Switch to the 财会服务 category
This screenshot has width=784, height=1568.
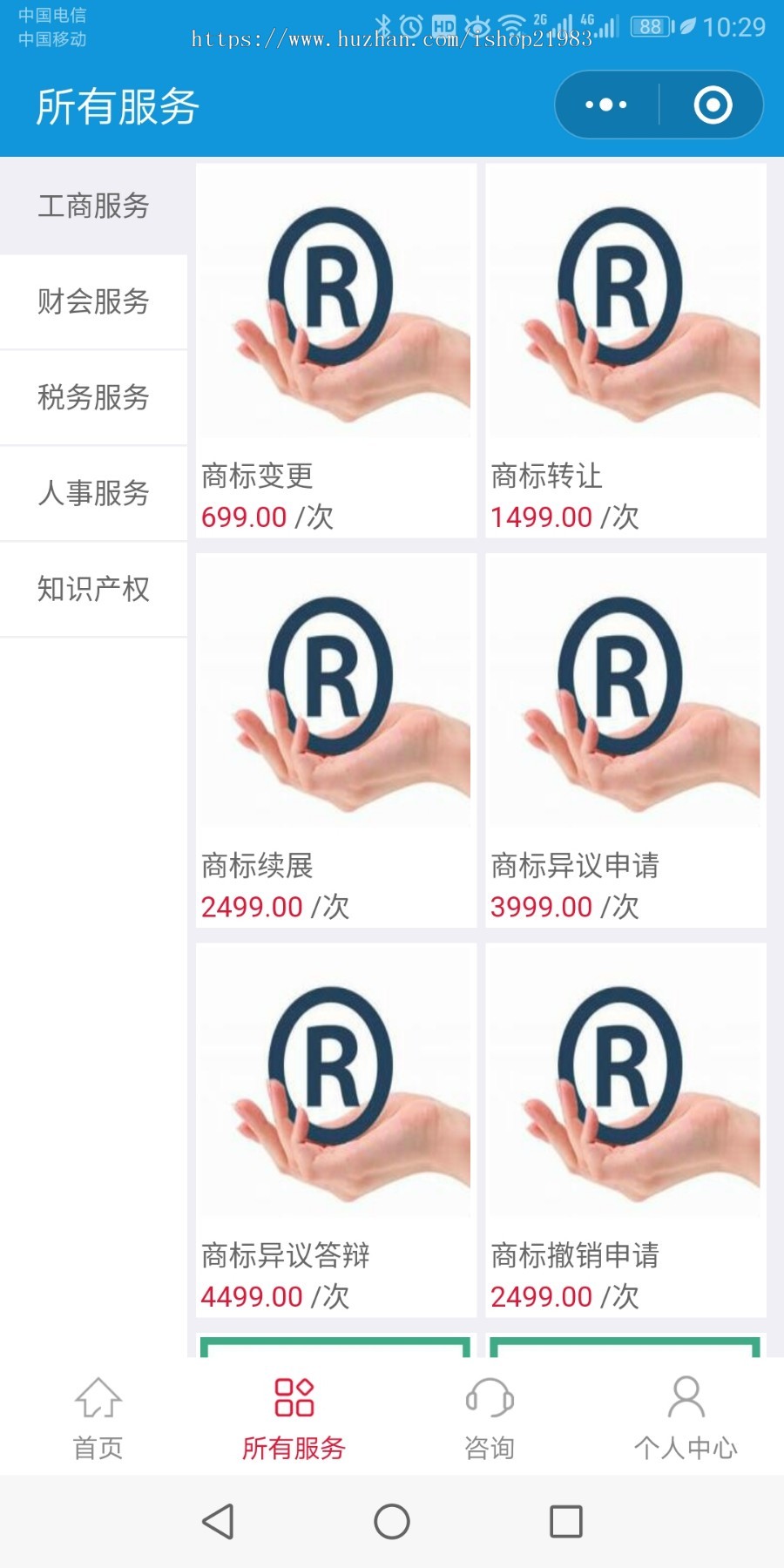[x=92, y=301]
